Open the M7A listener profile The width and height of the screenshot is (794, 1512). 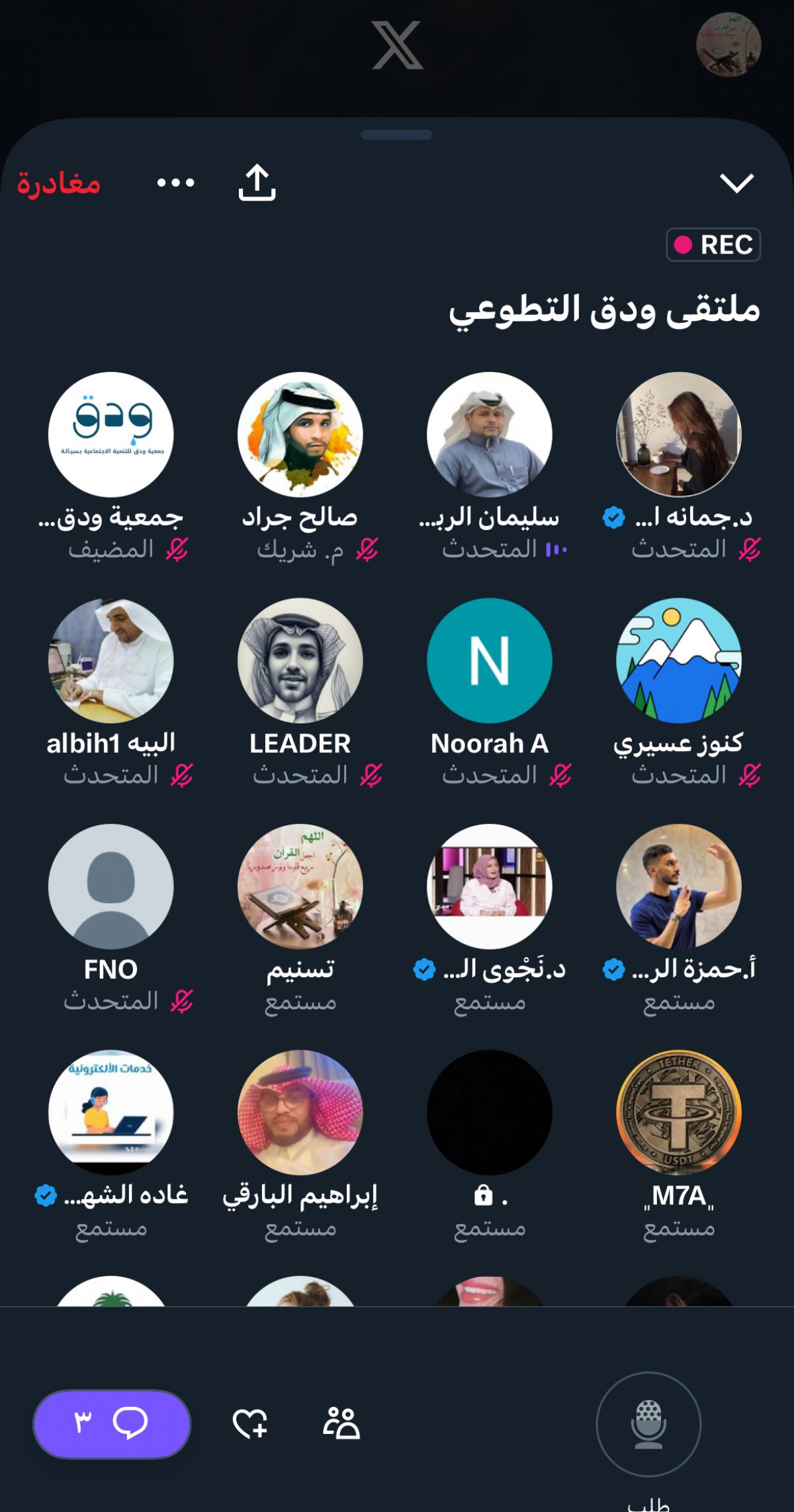point(679,1113)
